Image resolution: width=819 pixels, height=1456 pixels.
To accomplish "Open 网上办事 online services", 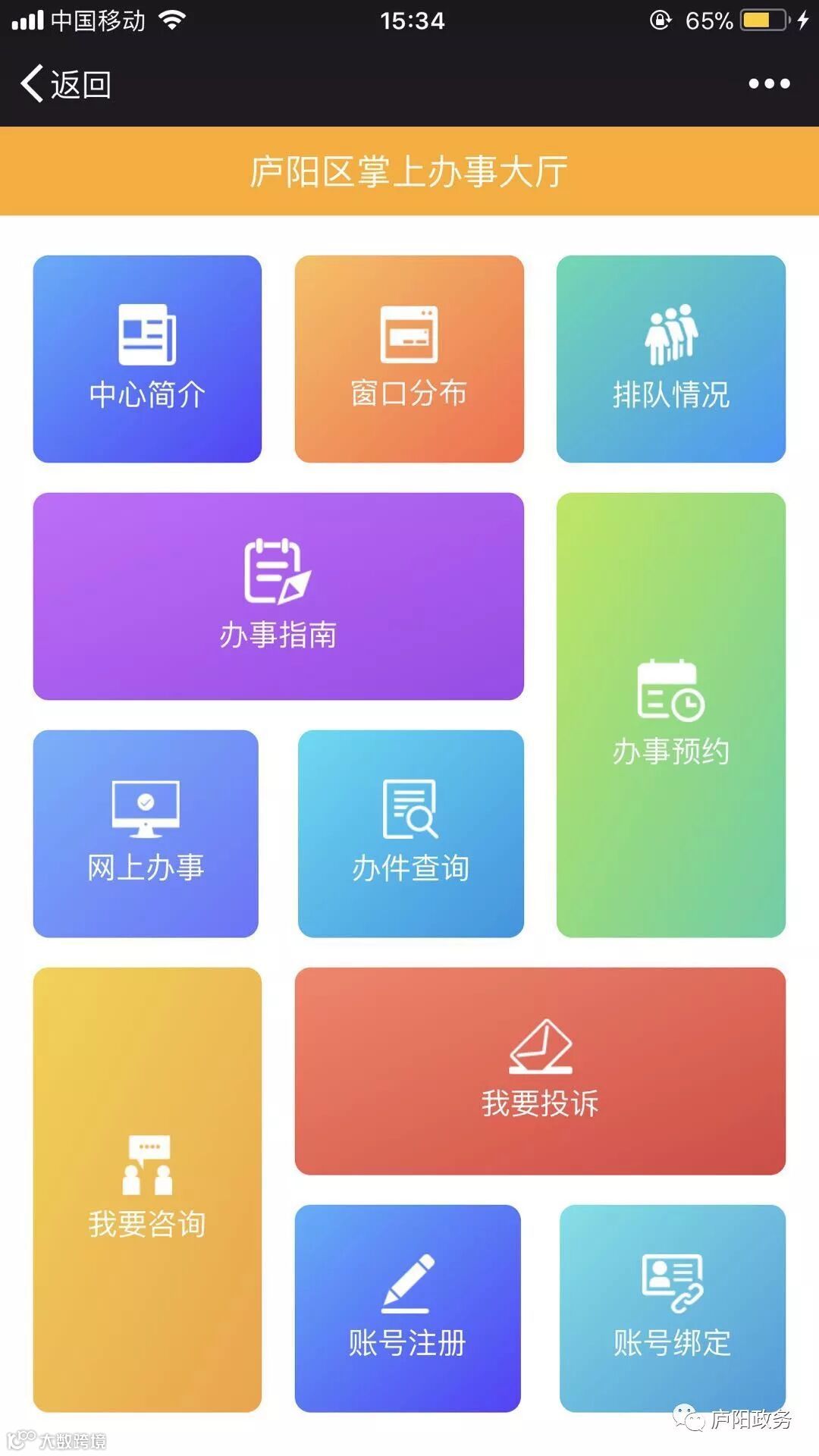I will click(146, 833).
